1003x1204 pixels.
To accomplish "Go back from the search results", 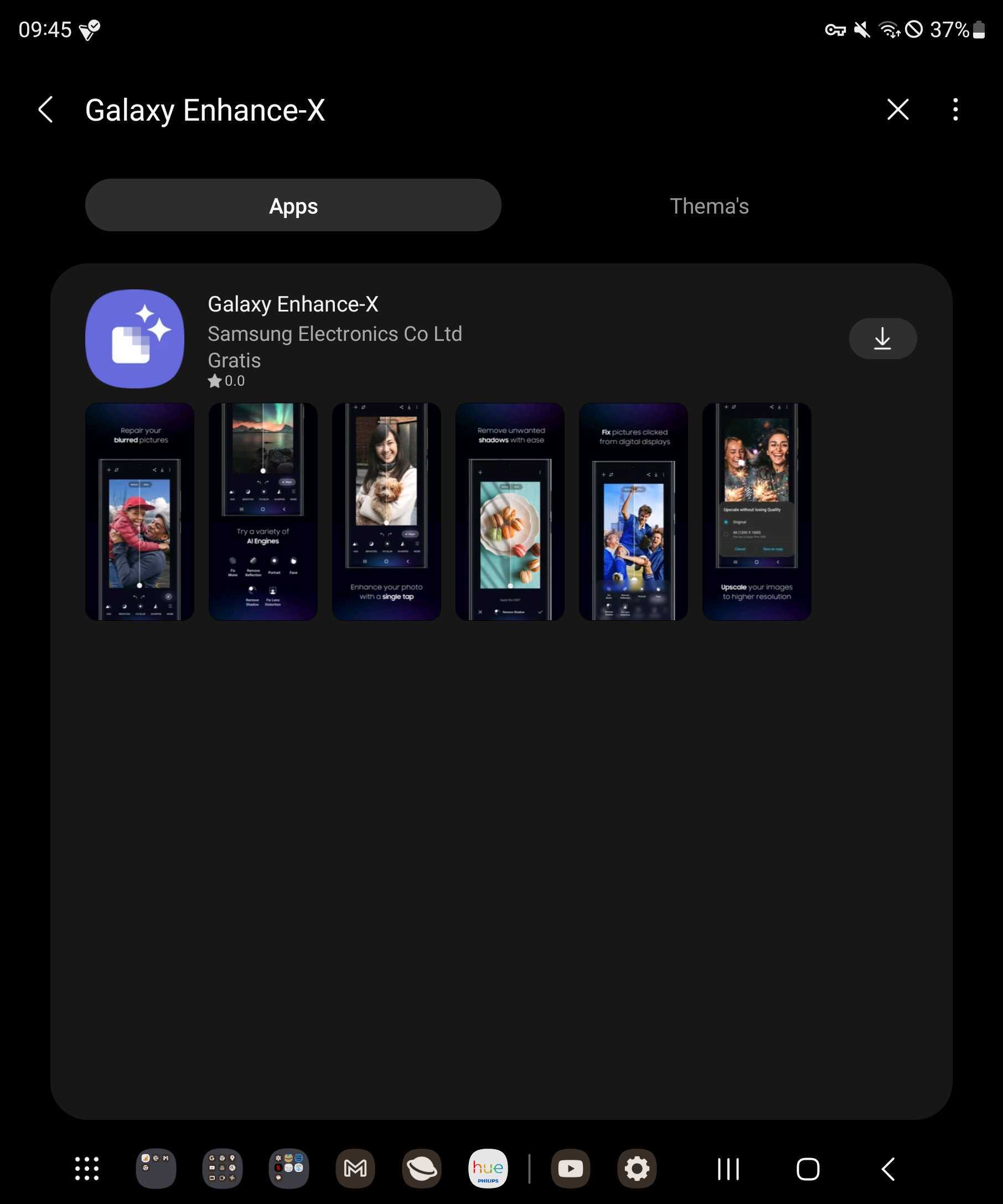I will 46,110.
